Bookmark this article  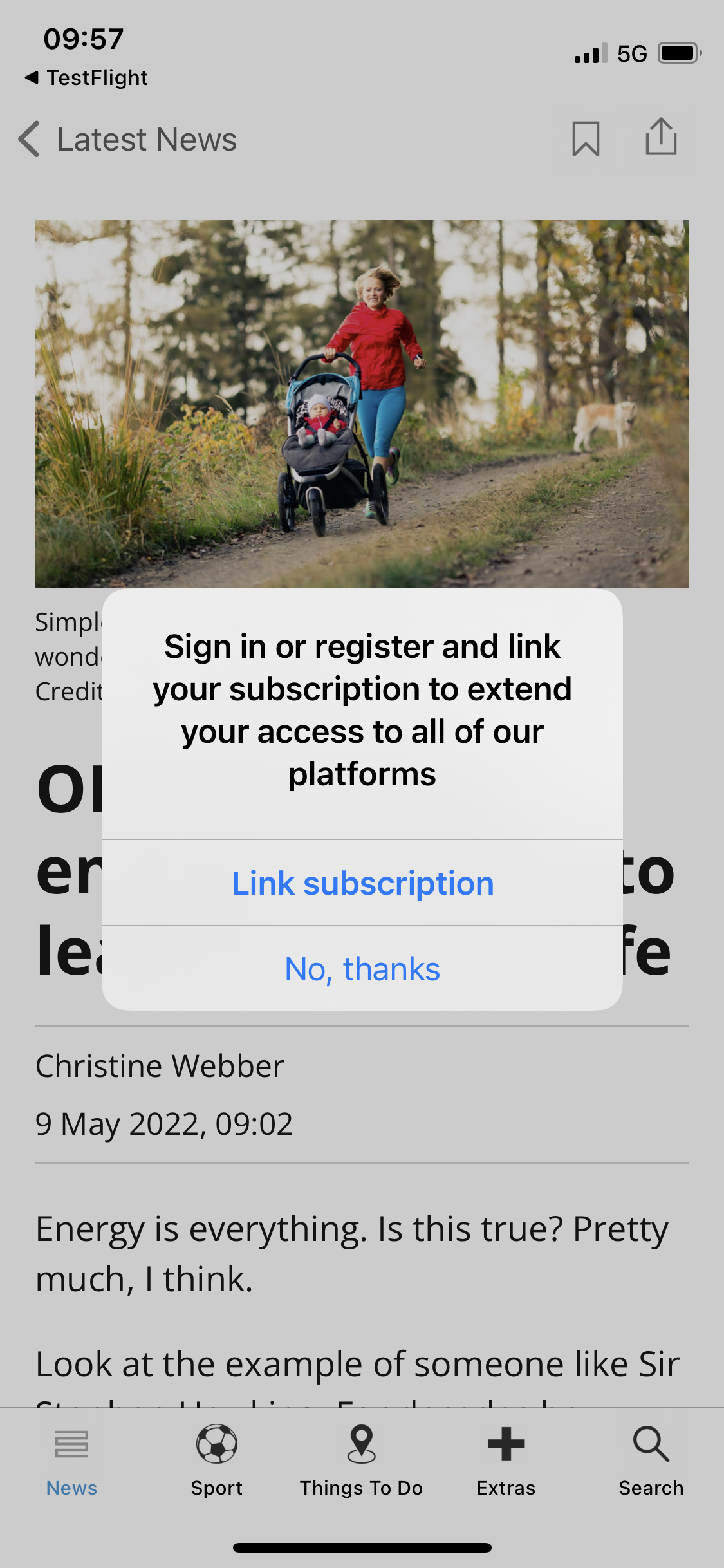pyautogui.click(x=586, y=138)
